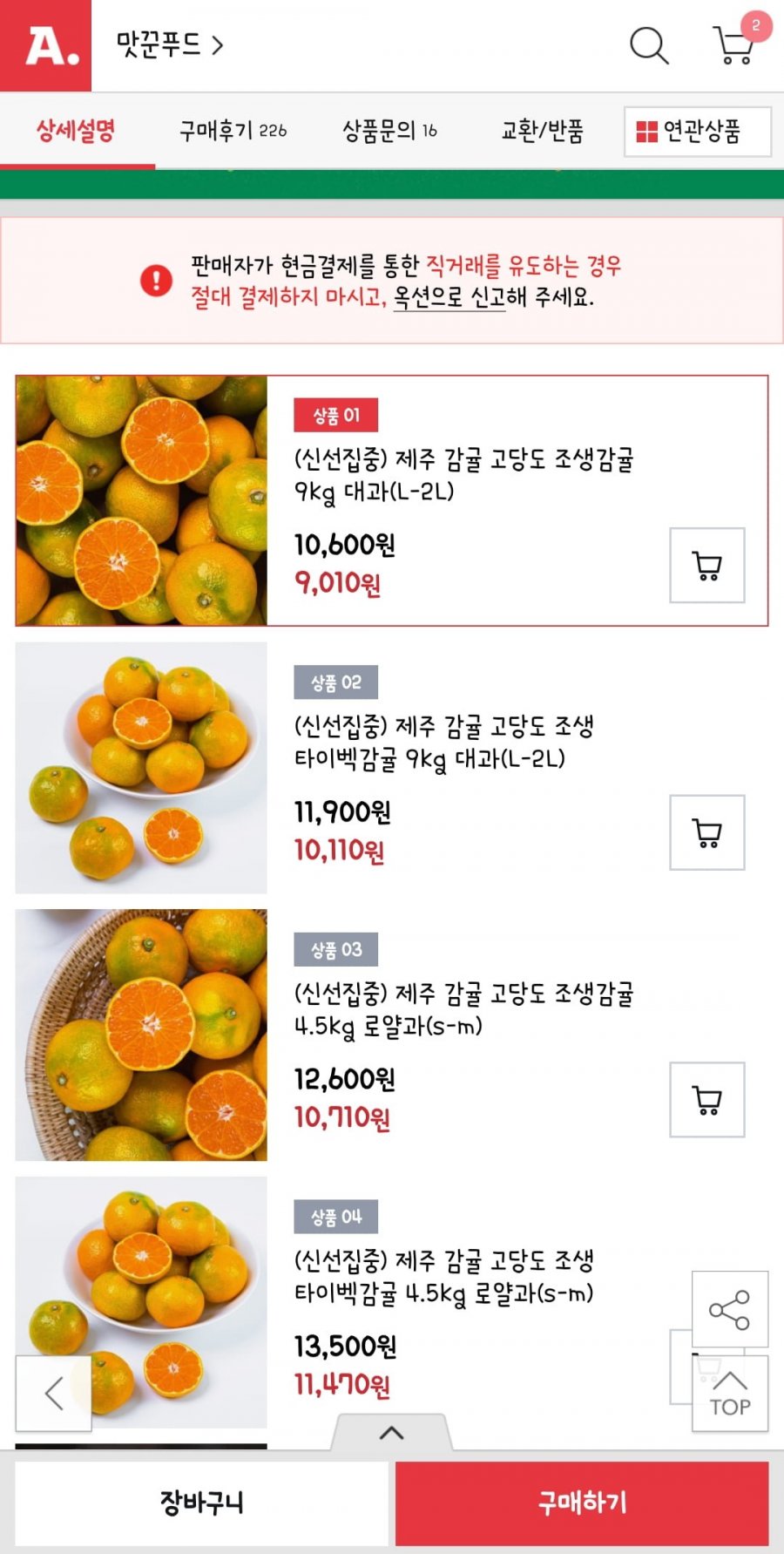Add 상품 03 4.5kg 로얄과 to cart
Viewport: 784px width, 1554px height.
(707, 1099)
